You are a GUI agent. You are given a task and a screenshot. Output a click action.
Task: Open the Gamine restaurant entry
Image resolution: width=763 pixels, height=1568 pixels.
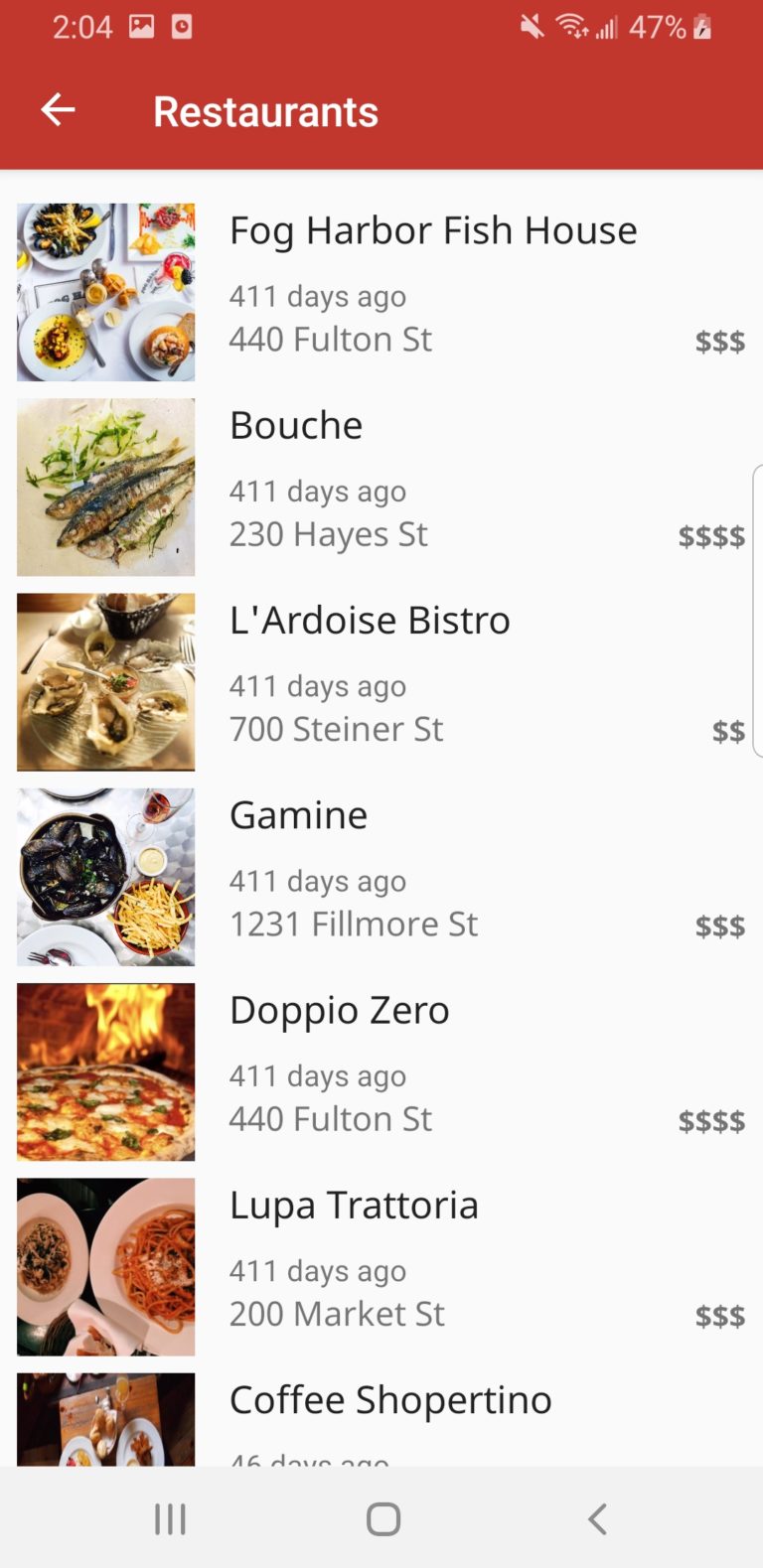coord(298,816)
